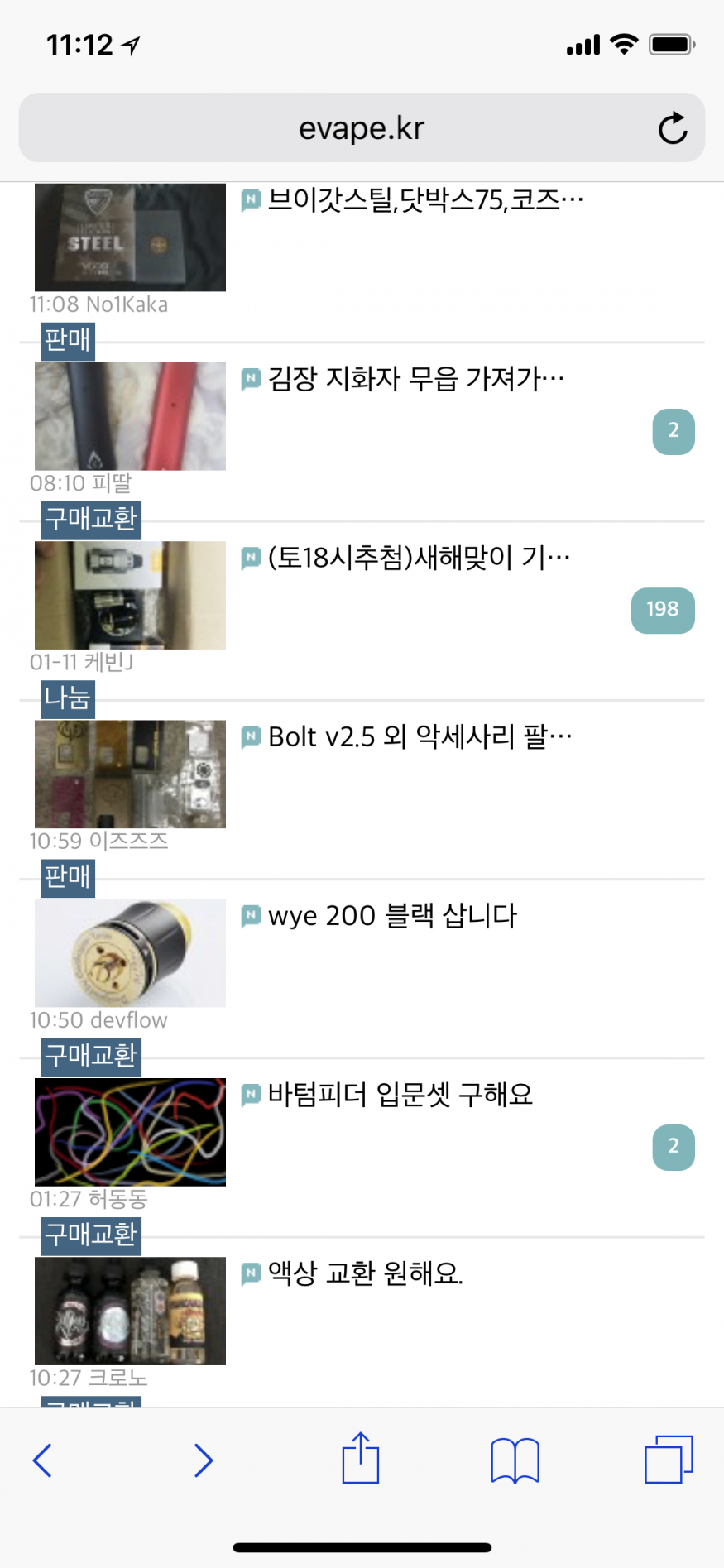Go forward in browser history
The height and width of the screenshot is (1568, 724).
(x=203, y=1460)
